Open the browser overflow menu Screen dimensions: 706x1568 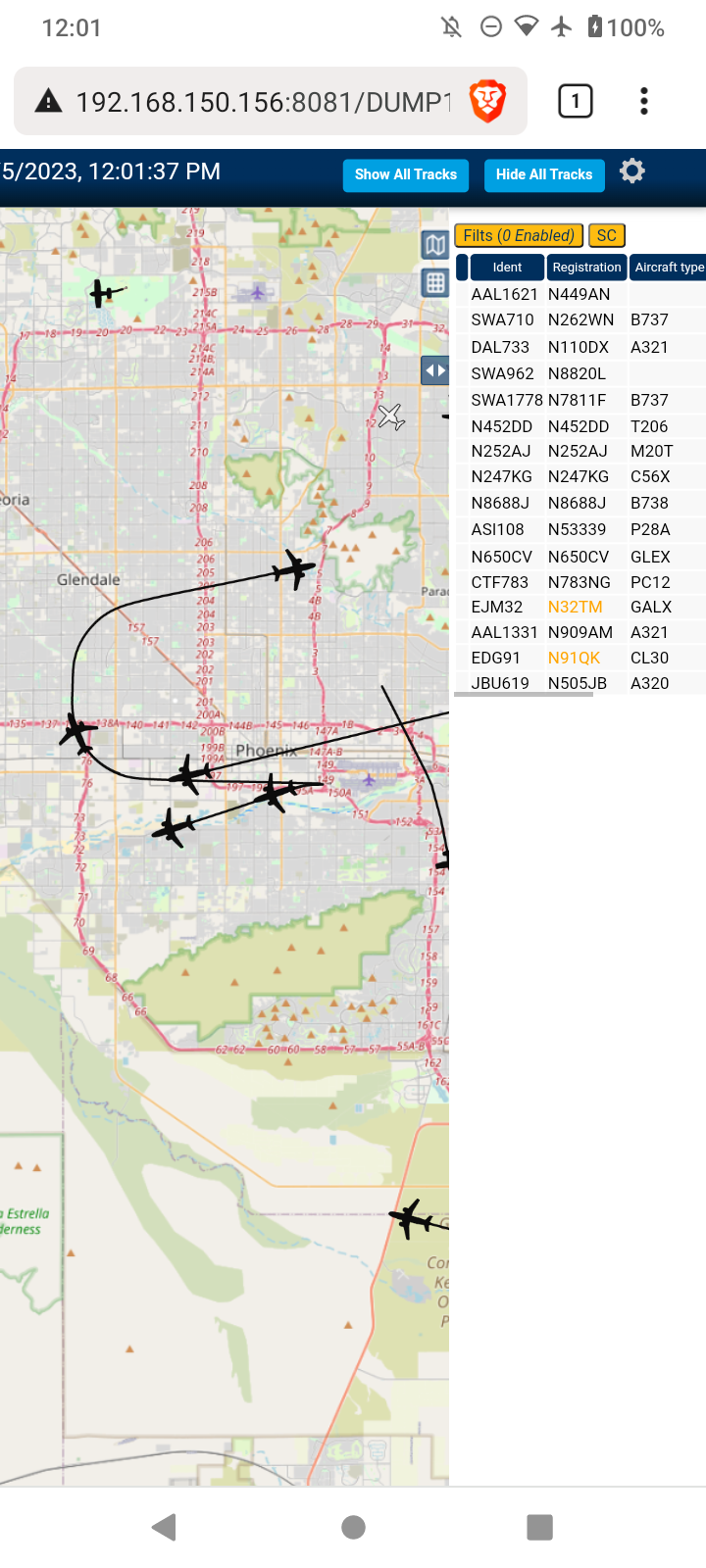[x=644, y=101]
